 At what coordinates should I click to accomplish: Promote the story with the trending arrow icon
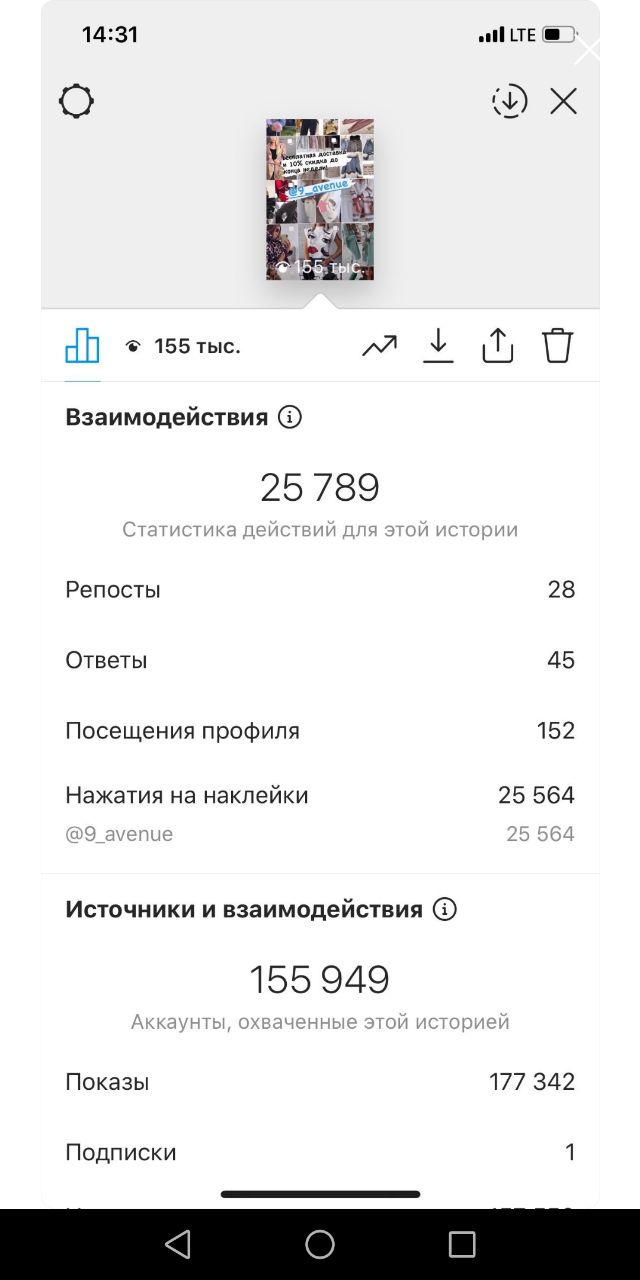click(x=379, y=346)
